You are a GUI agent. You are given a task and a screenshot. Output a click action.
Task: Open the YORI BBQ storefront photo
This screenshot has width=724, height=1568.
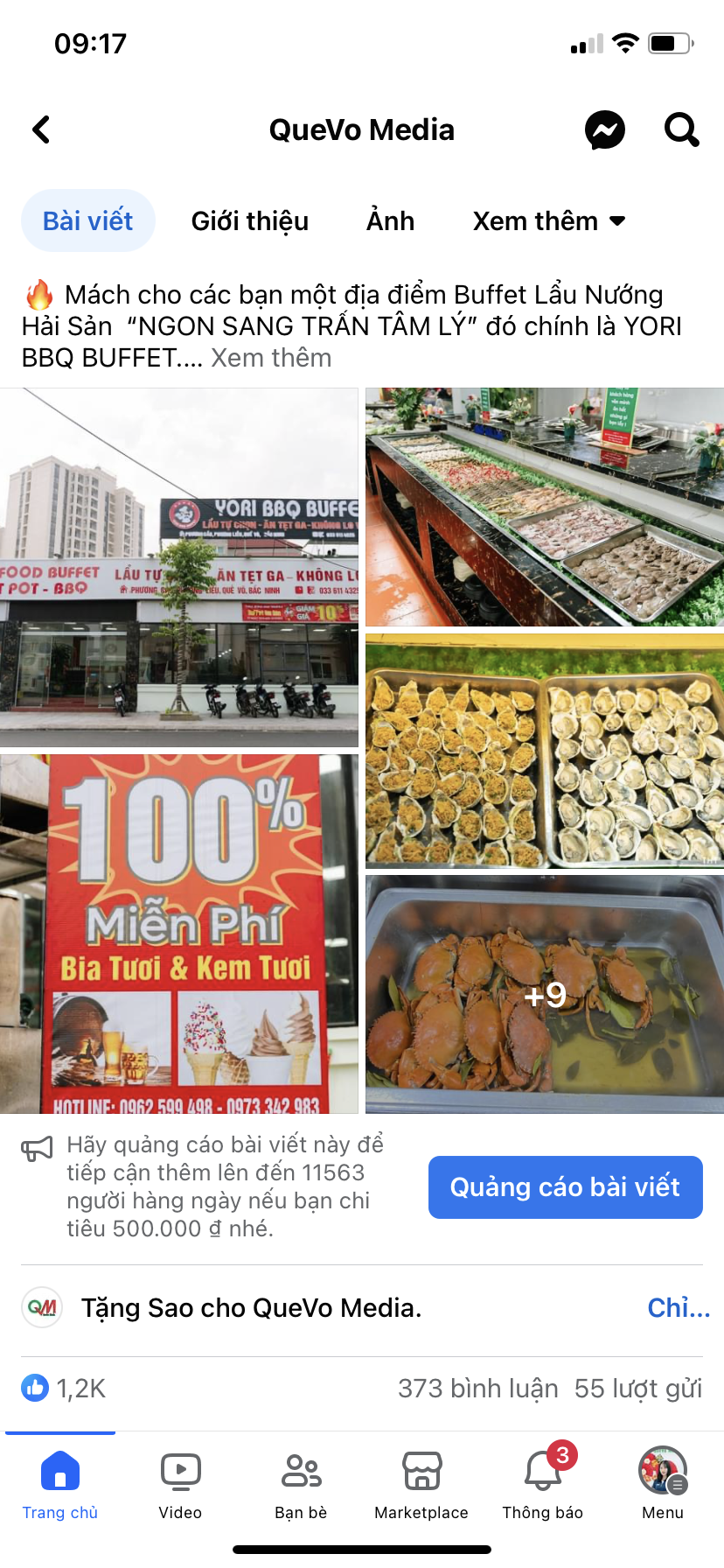[179, 567]
